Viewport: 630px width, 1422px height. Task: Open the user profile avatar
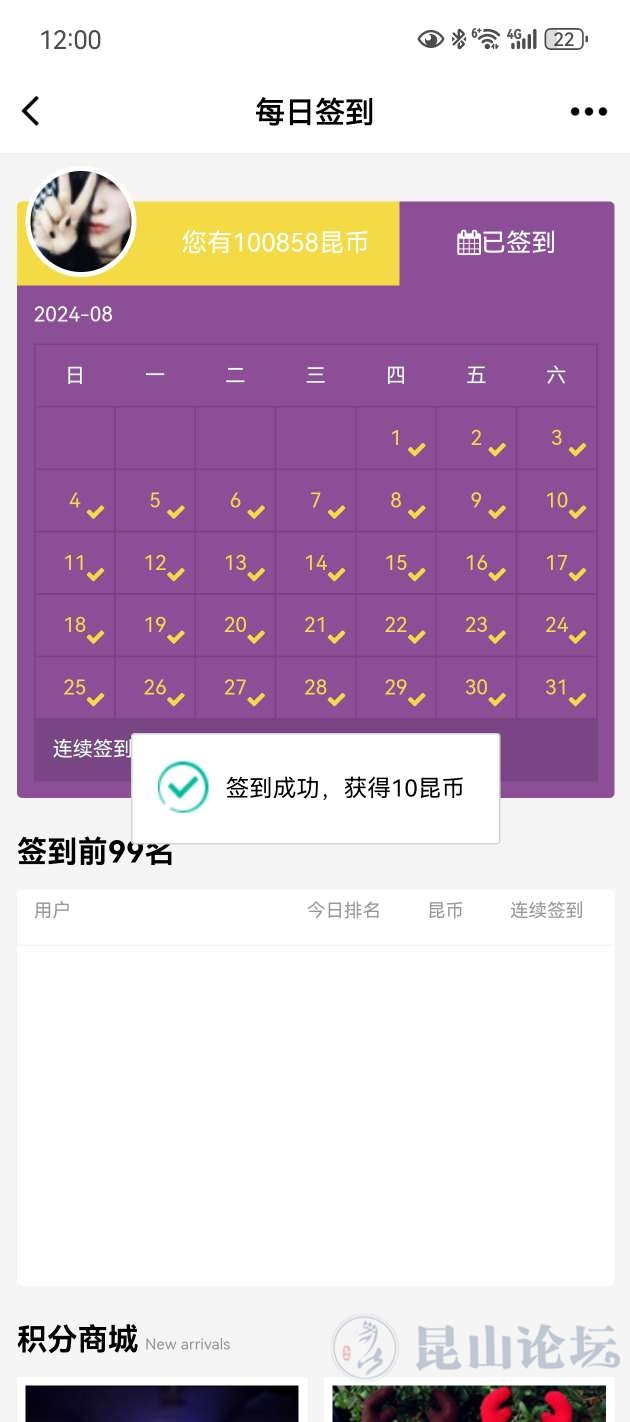point(81,222)
